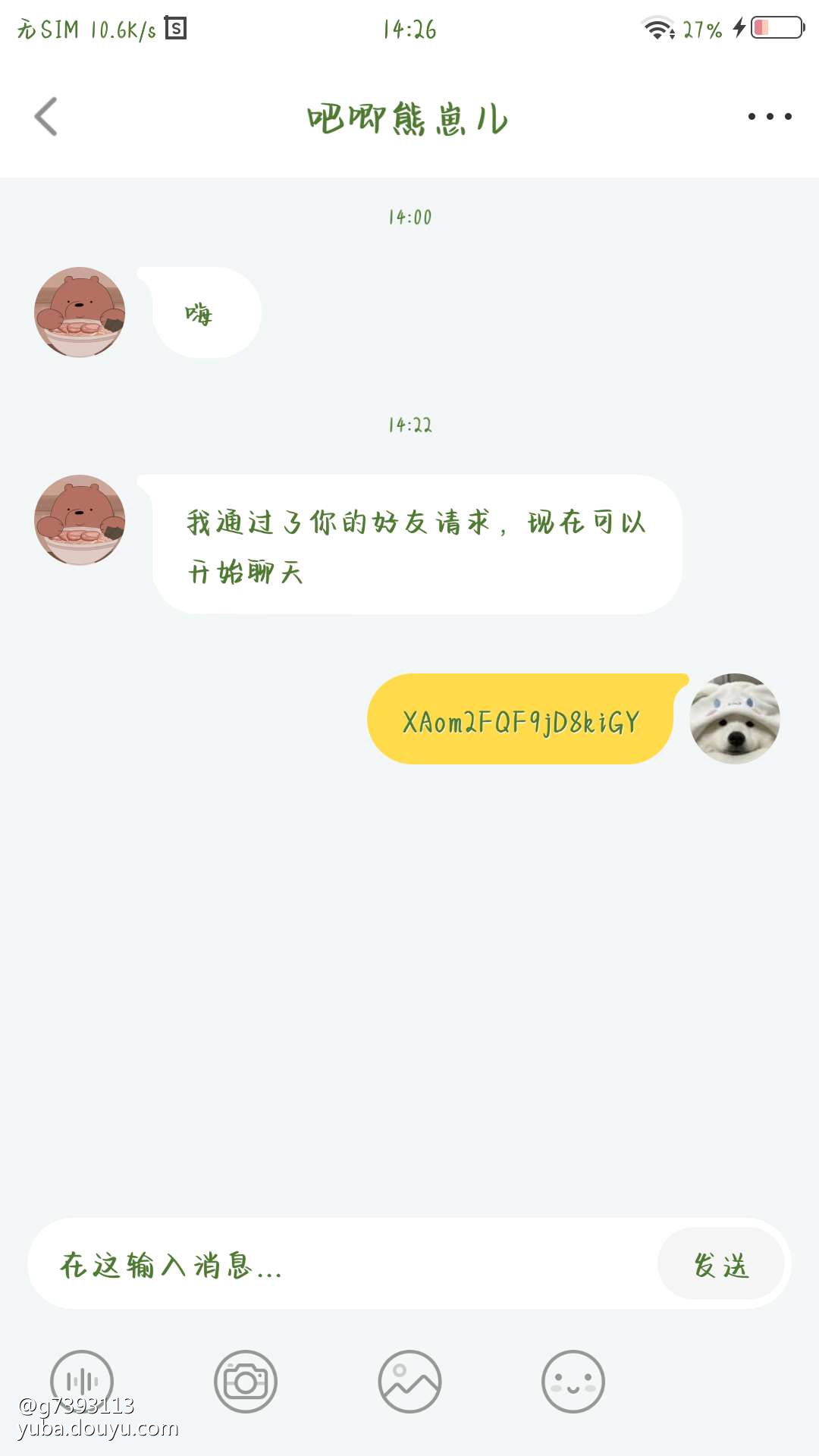The width and height of the screenshot is (819, 1456).
Task: Tap the 在这输入消息 message field
Action: pyautogui.click(x=341, y=1264)
